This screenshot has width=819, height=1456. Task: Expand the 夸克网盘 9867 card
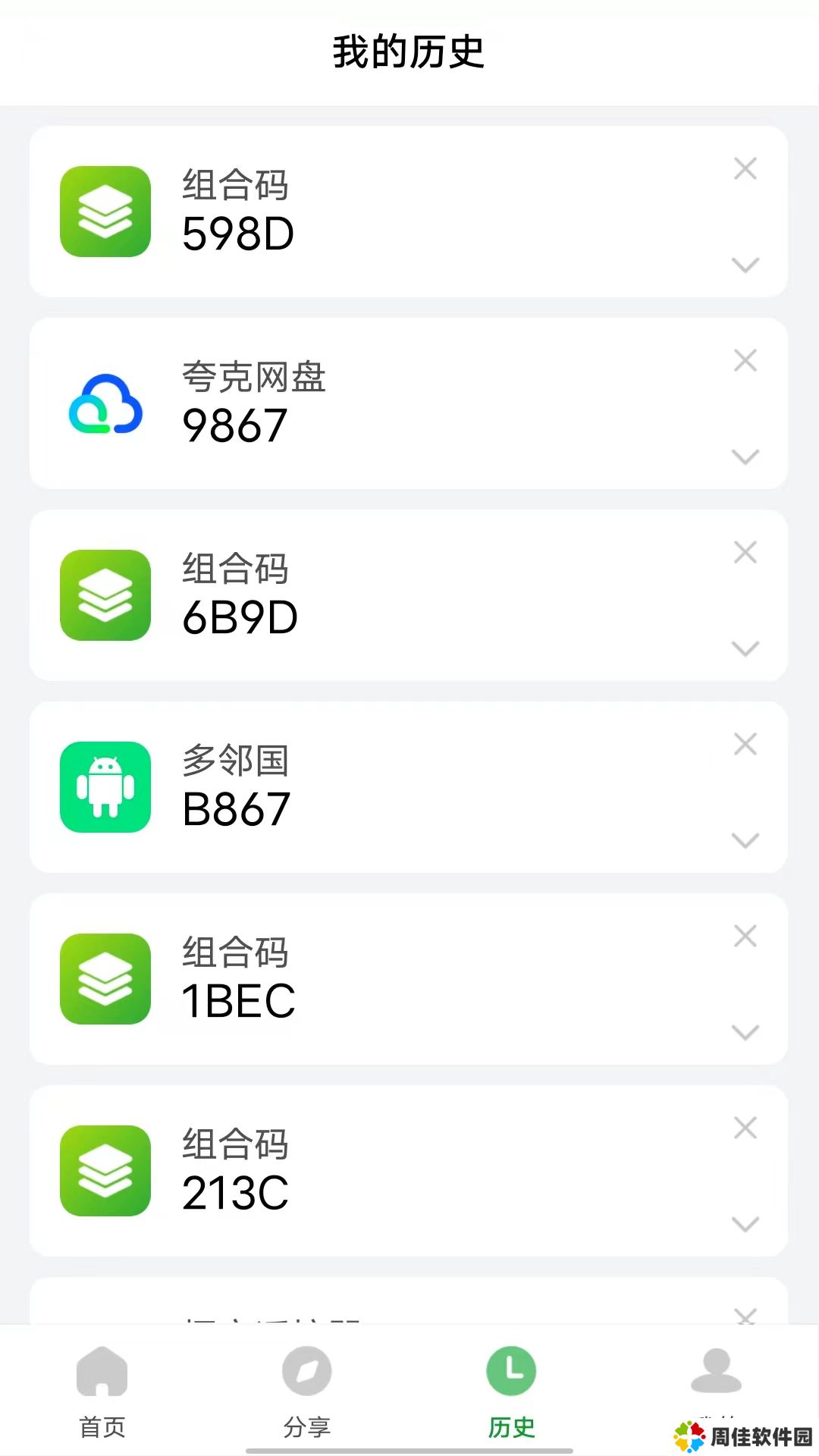click(745, 457)
